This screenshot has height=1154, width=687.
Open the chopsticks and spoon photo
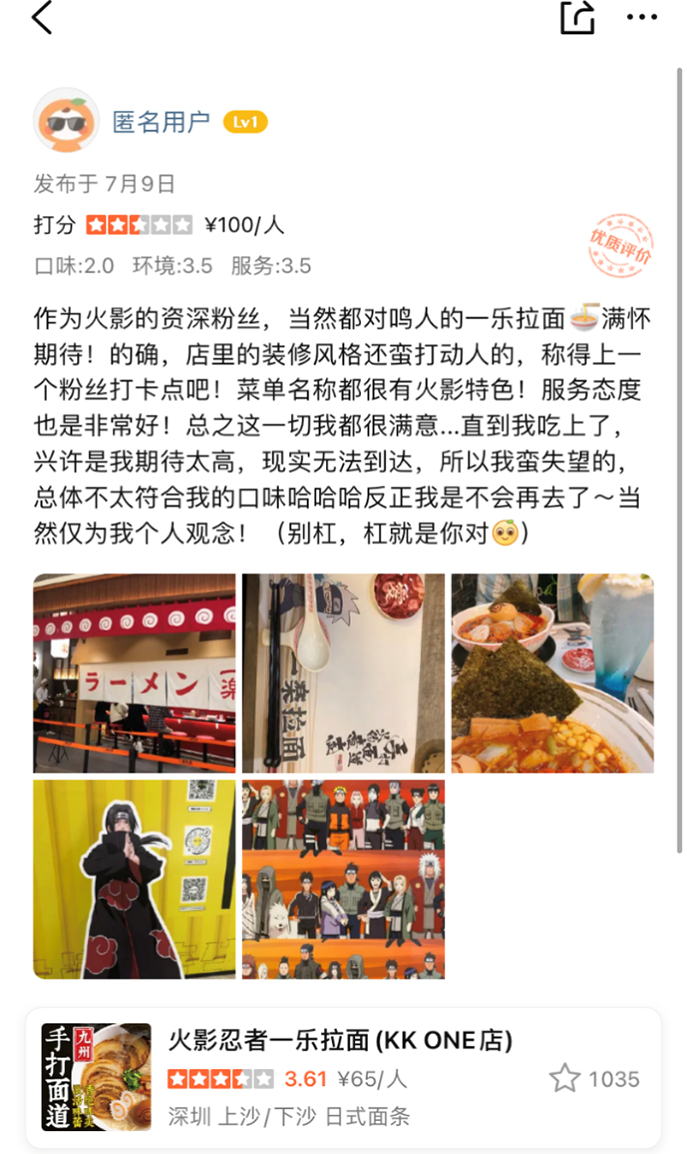pyautogui.click(x=343, y=672)
